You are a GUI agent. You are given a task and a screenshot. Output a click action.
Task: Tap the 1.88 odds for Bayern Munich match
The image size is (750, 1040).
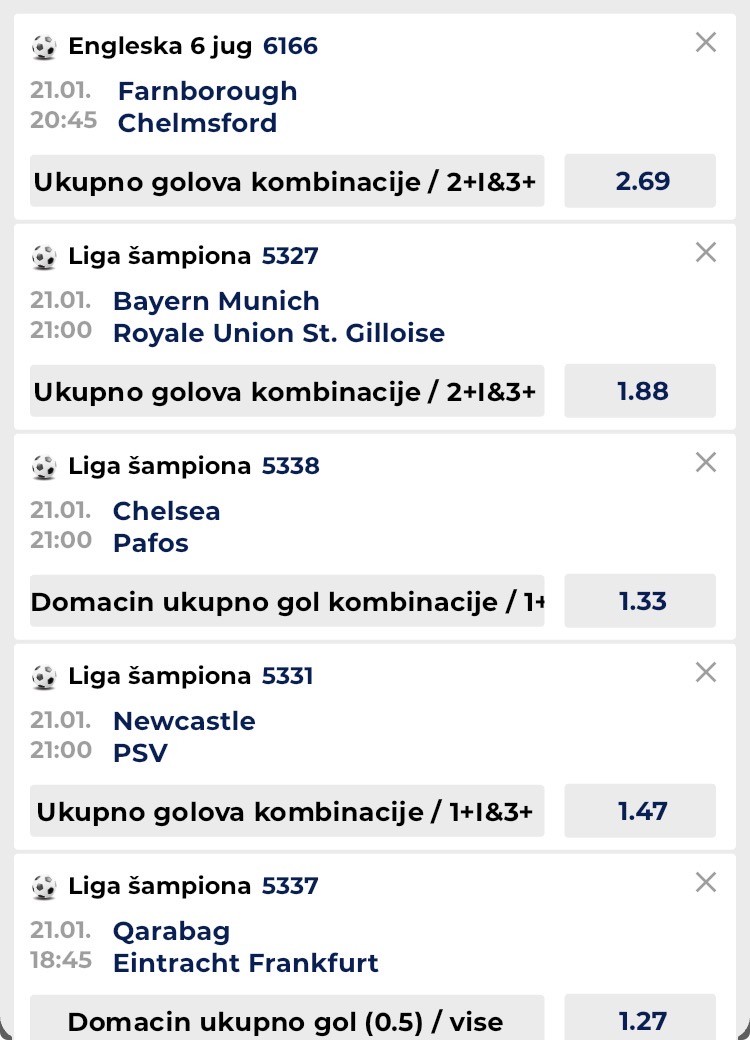(x=640, y=391)
